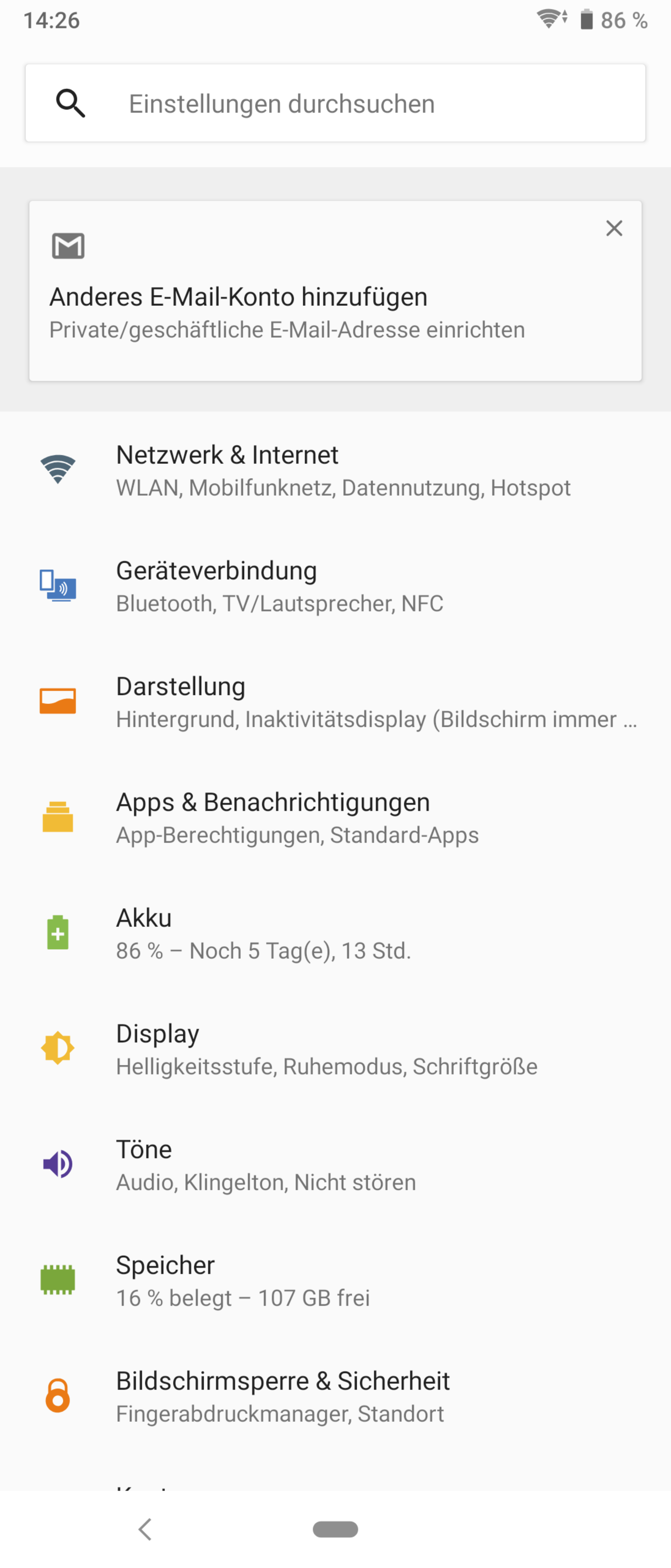
Task: Open Netzwerk & Internet settings
Action: coord(335,470)
